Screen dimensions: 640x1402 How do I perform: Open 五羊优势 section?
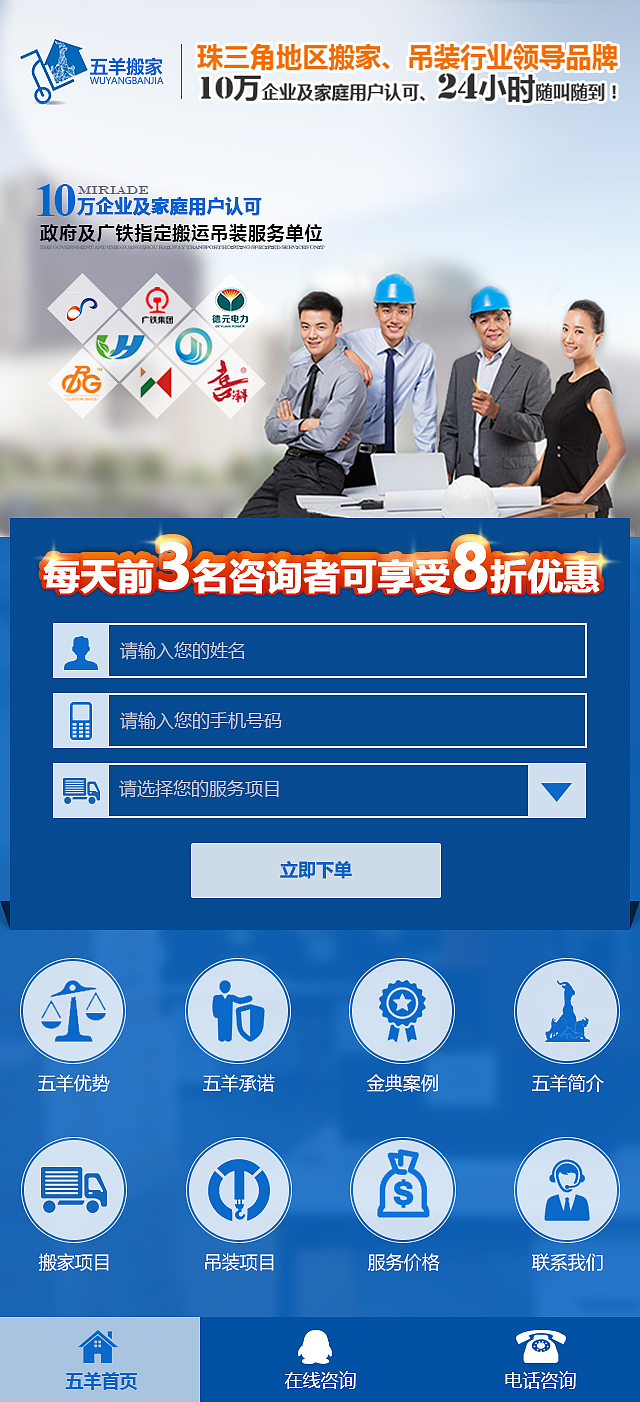(73, 1026)
